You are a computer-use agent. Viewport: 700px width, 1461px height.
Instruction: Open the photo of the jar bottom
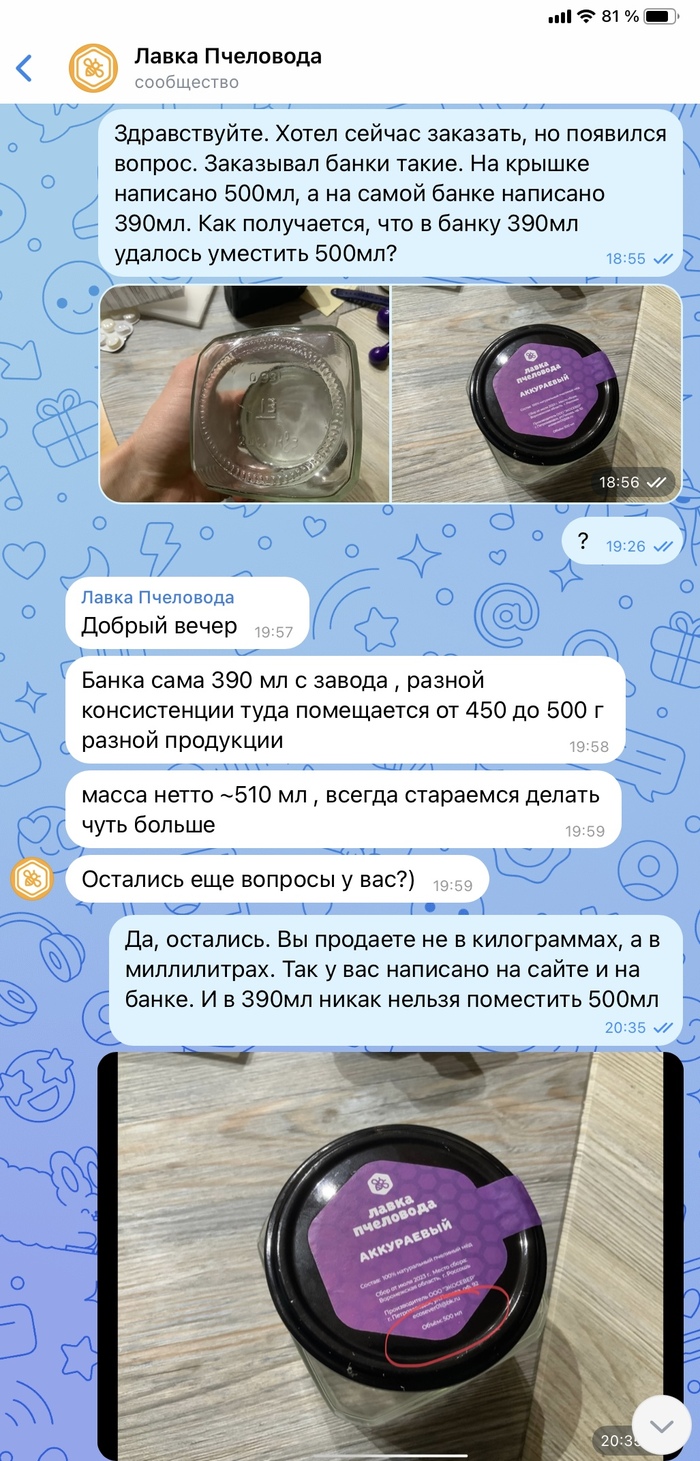click(245, 393)
